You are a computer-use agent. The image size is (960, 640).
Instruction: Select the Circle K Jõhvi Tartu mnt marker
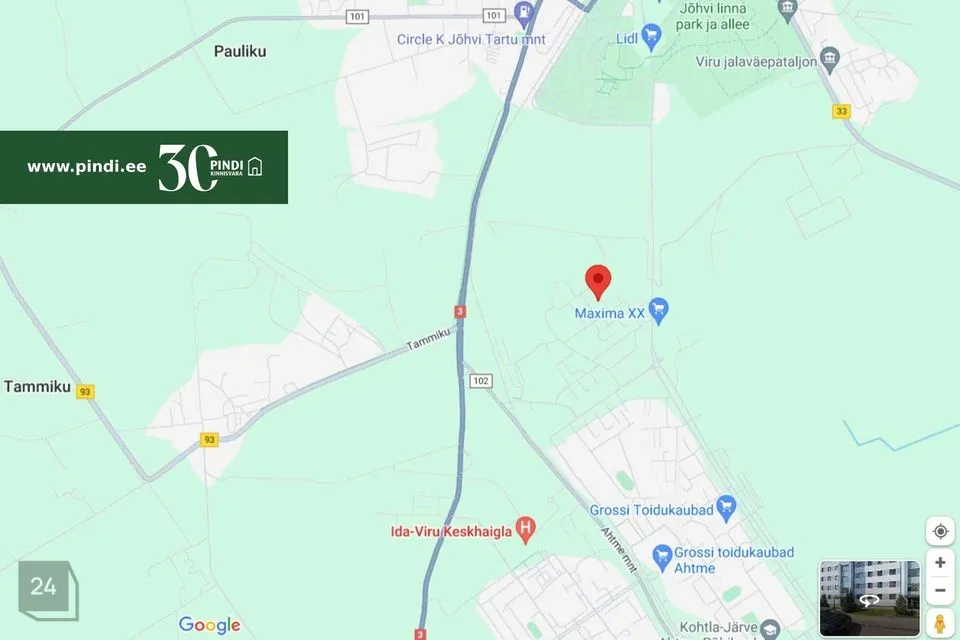point(522,13)
